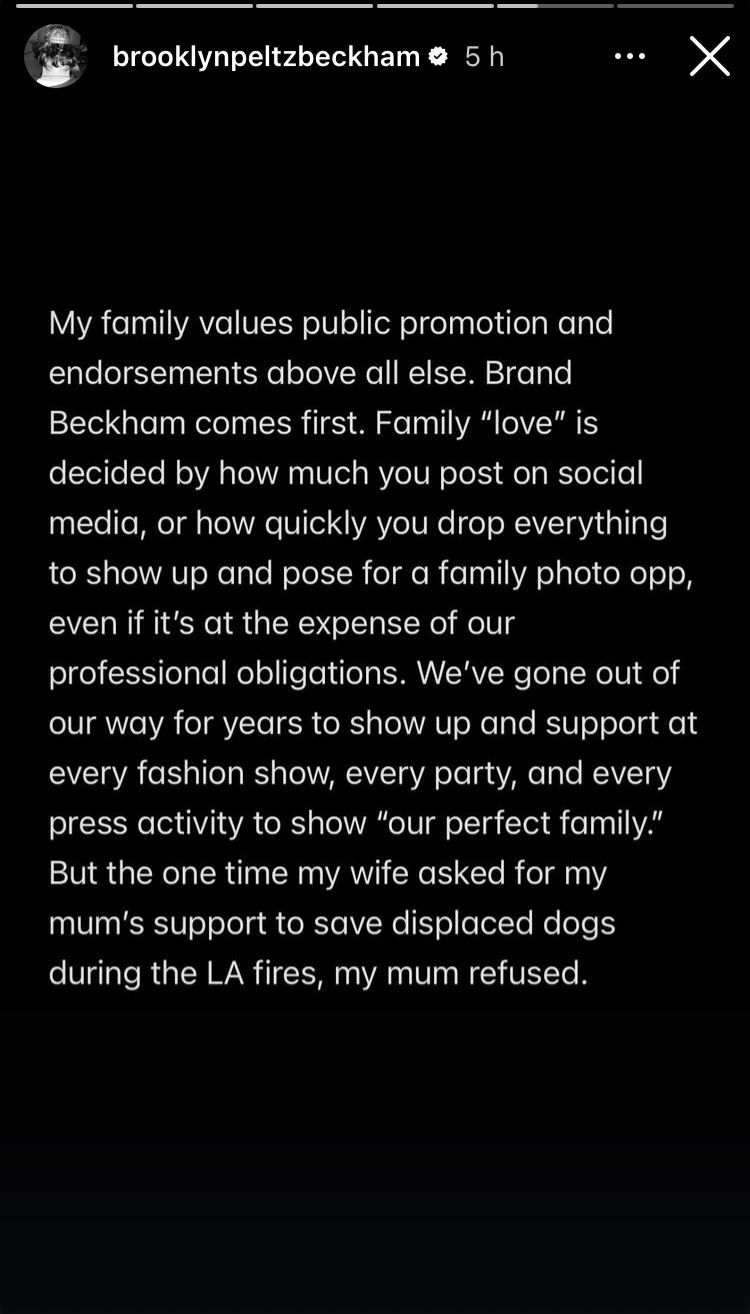Tap the brooklynpeltzbeckham username
750x1314 pixels.
coord(265,56)
